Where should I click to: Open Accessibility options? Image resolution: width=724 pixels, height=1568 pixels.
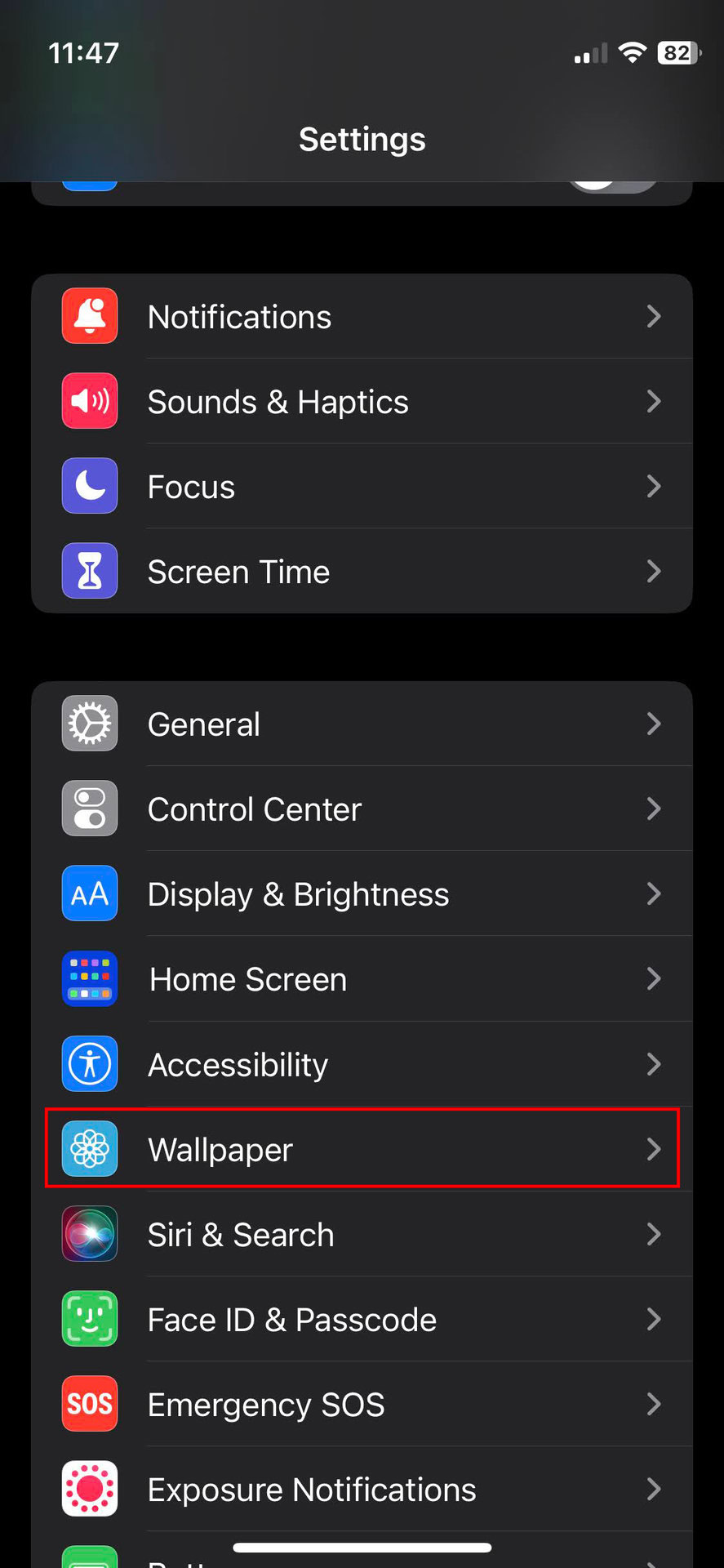362,1064
